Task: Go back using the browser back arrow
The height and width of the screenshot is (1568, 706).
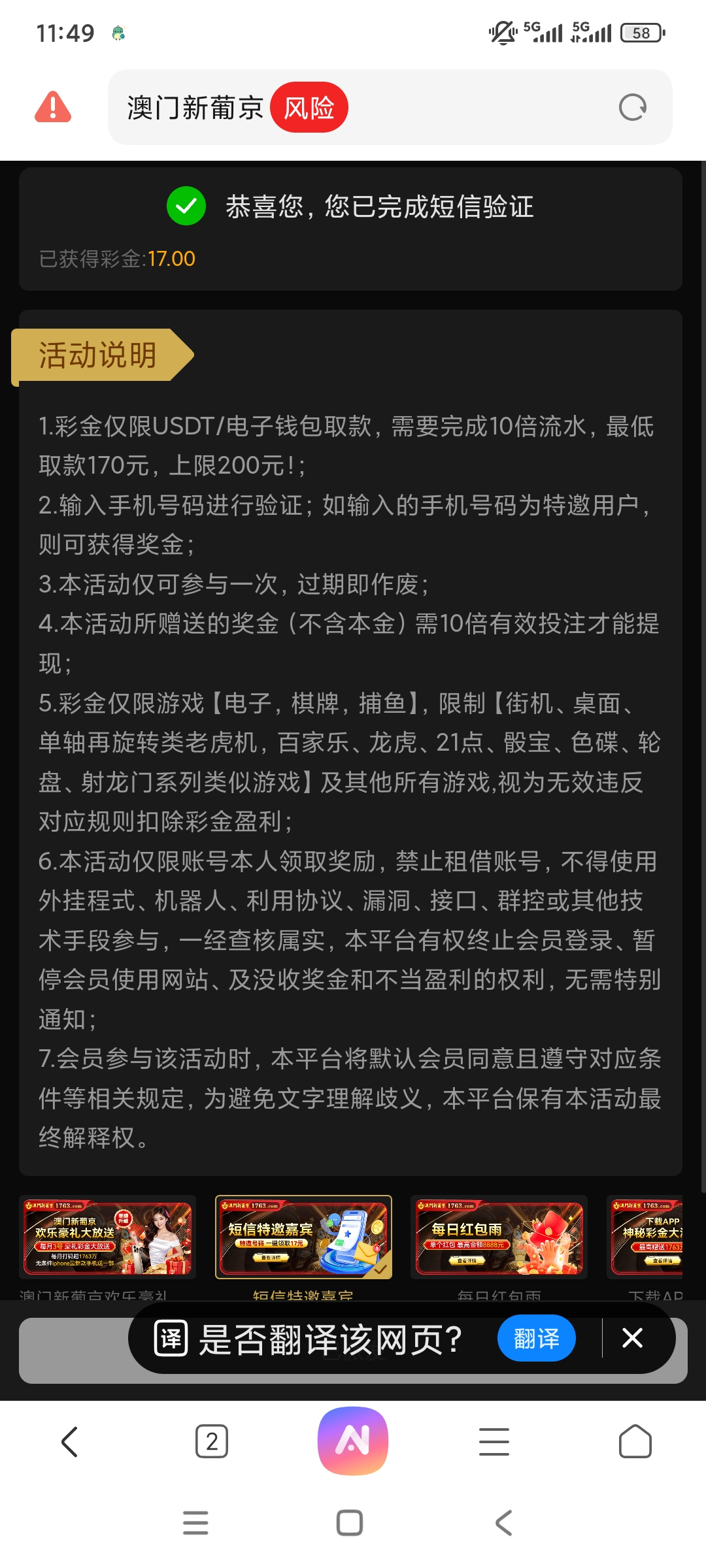Action: pyautogui.click(x=70, y=1441)
